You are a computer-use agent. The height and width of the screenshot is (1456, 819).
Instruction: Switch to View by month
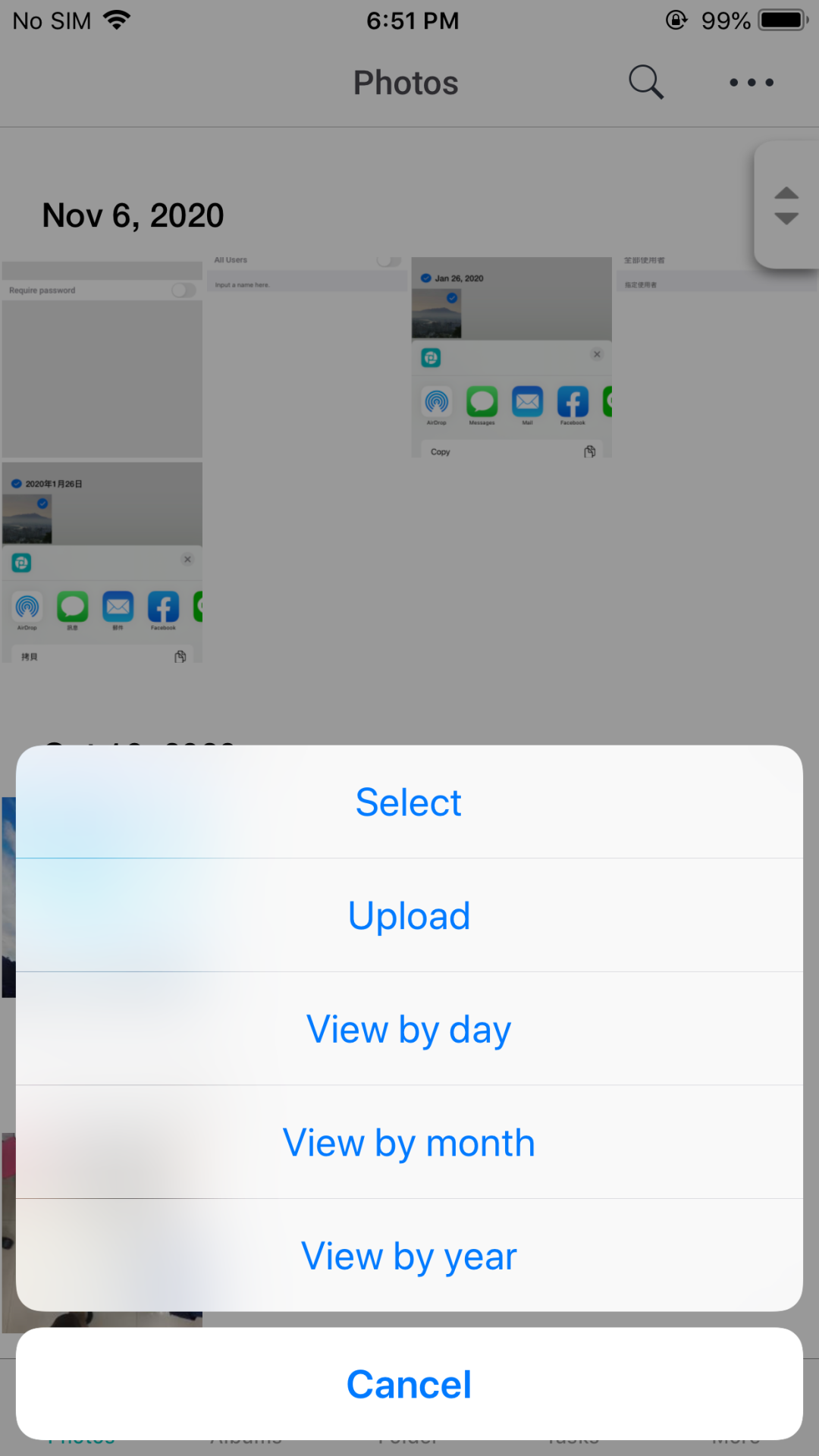tap(409, 1142)
